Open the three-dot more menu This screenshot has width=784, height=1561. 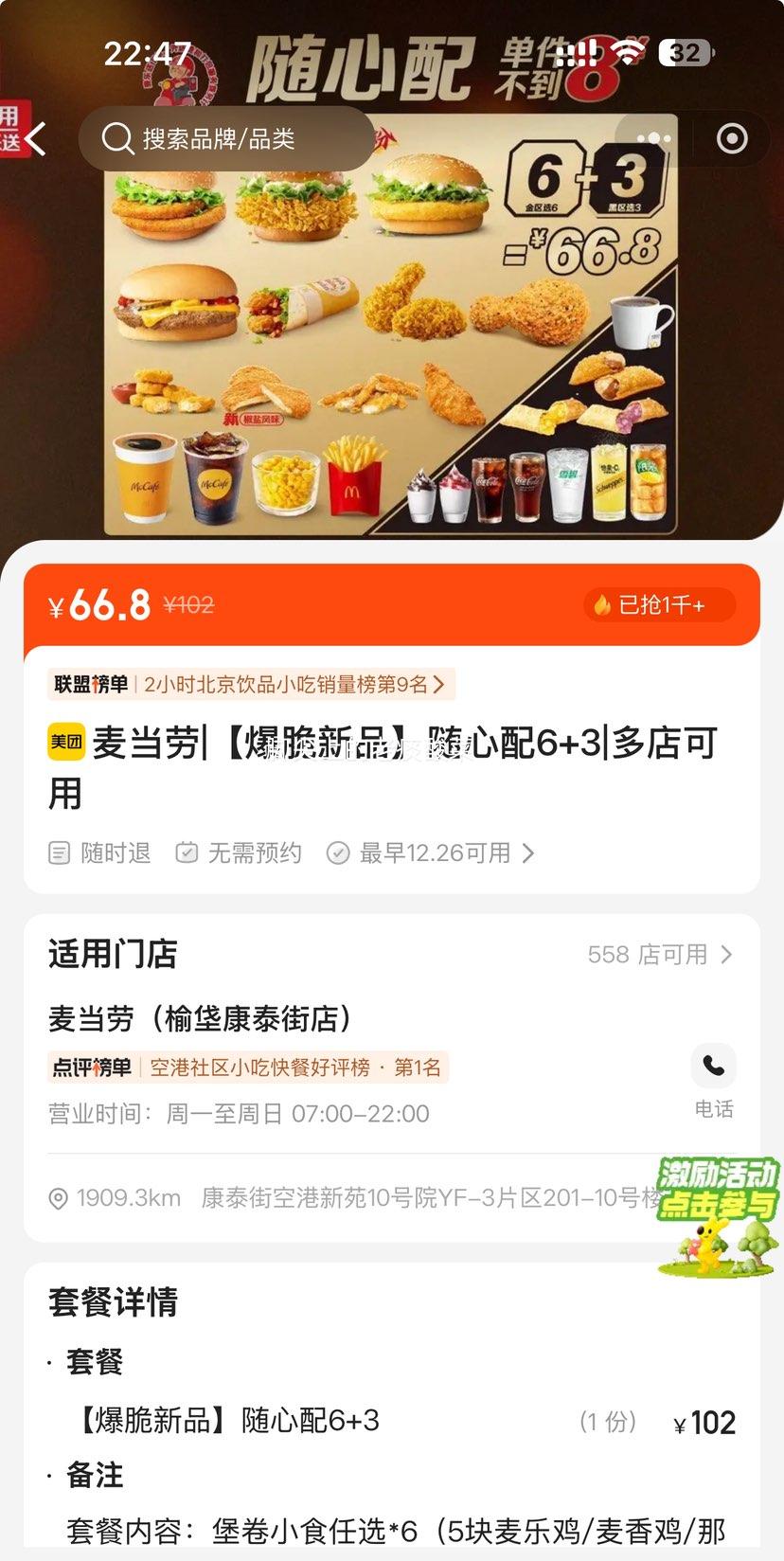[653, 139]
